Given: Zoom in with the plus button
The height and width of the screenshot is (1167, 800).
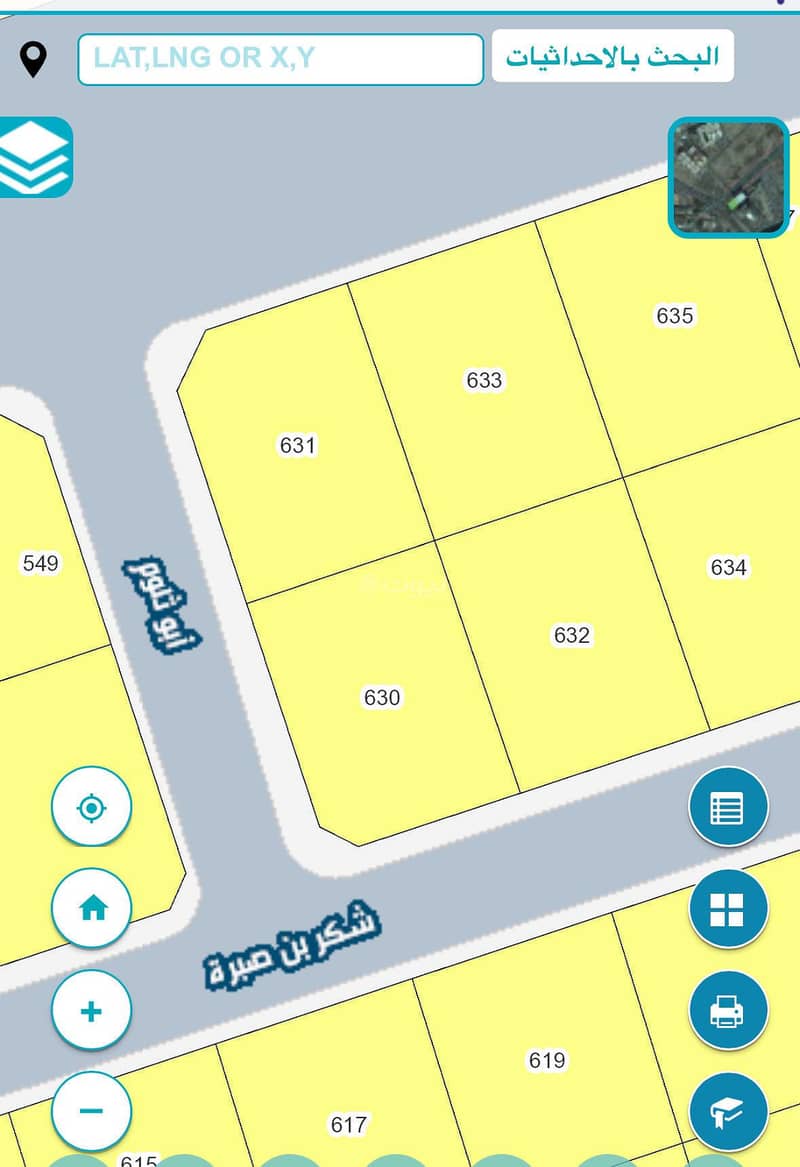Looking at the screenshot, I should (x=91, y=1011).
